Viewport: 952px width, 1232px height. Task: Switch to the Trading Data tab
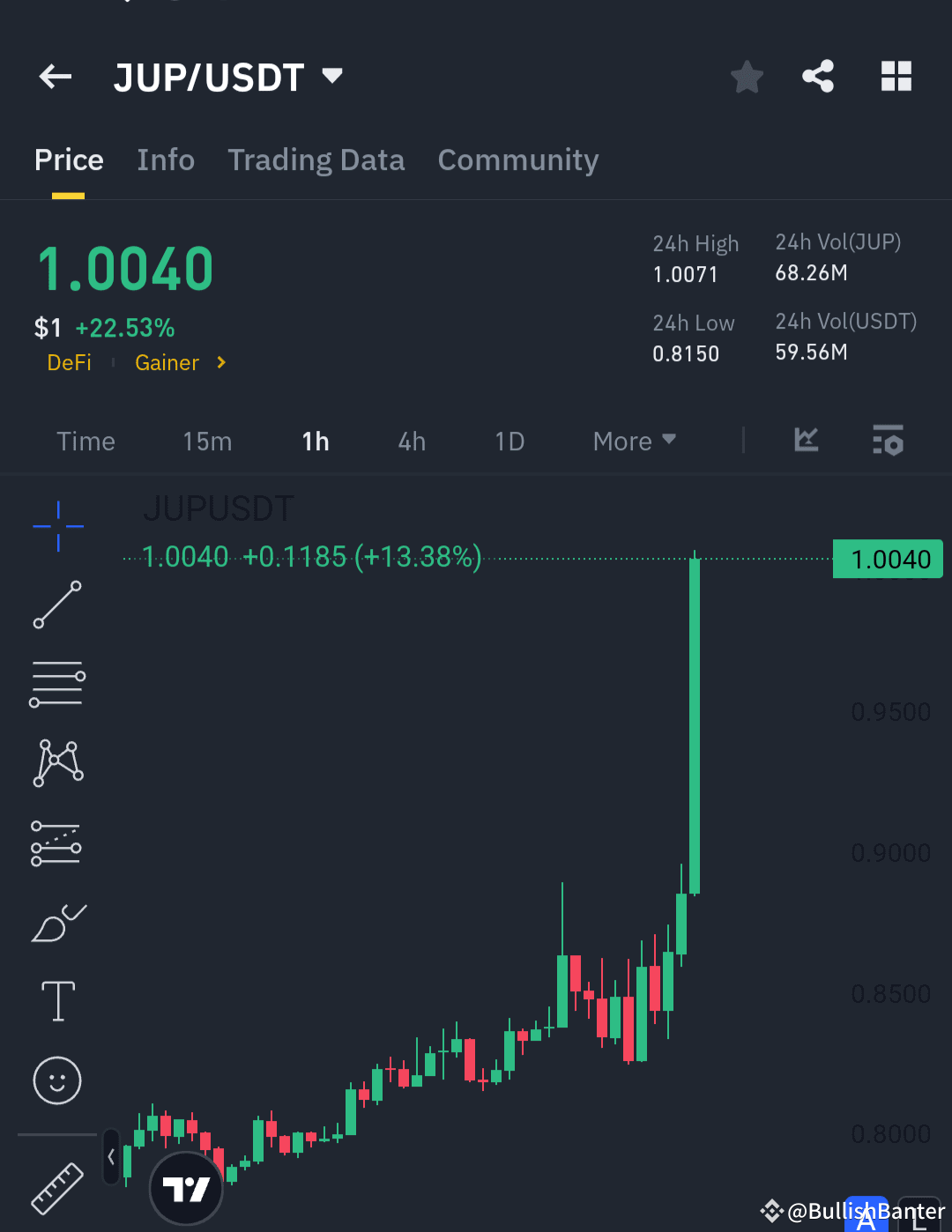tap(316, 160)
